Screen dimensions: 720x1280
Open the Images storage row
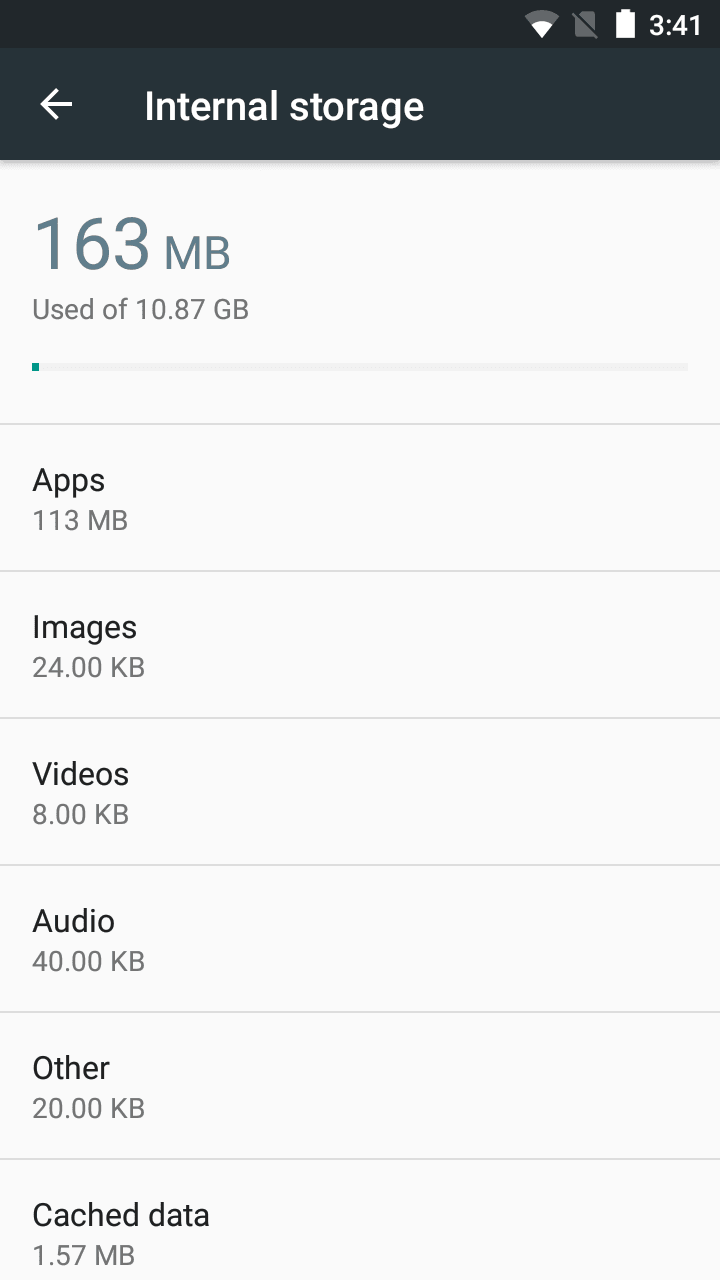(x=360, y=645)
